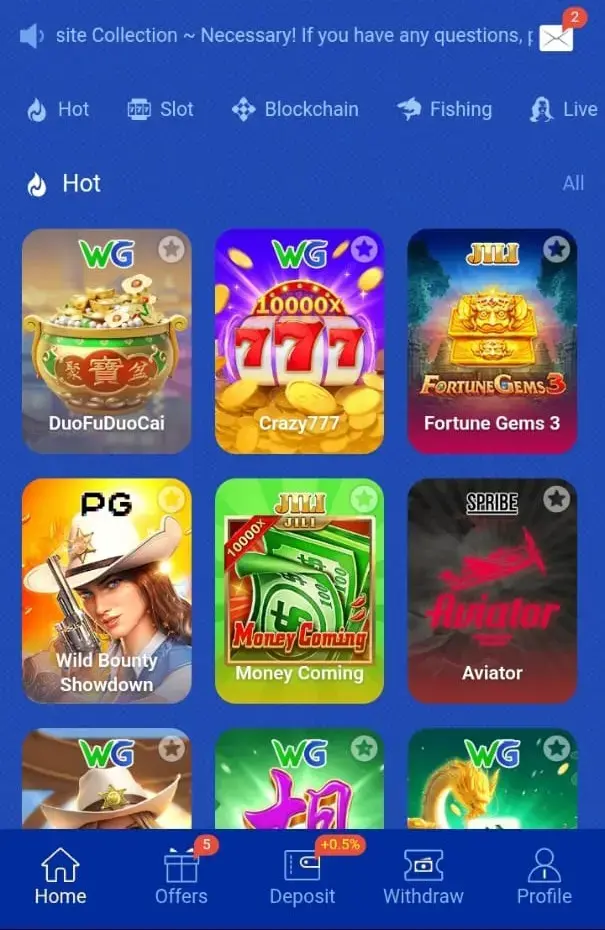Favorite the Aviator game star
This screenshot has height=930, width=605.
point(556,498)
